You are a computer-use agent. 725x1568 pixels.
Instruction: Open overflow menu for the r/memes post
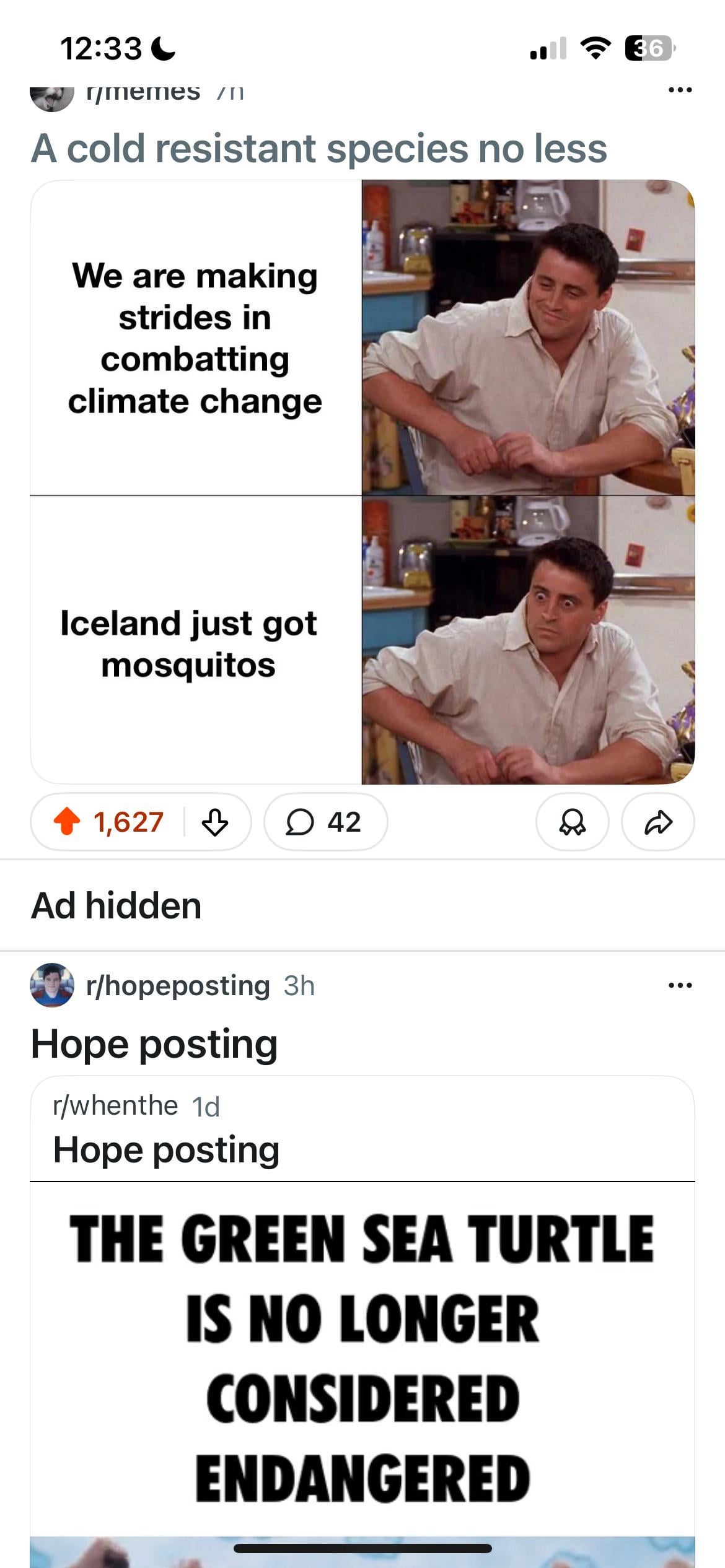(680, 91)
